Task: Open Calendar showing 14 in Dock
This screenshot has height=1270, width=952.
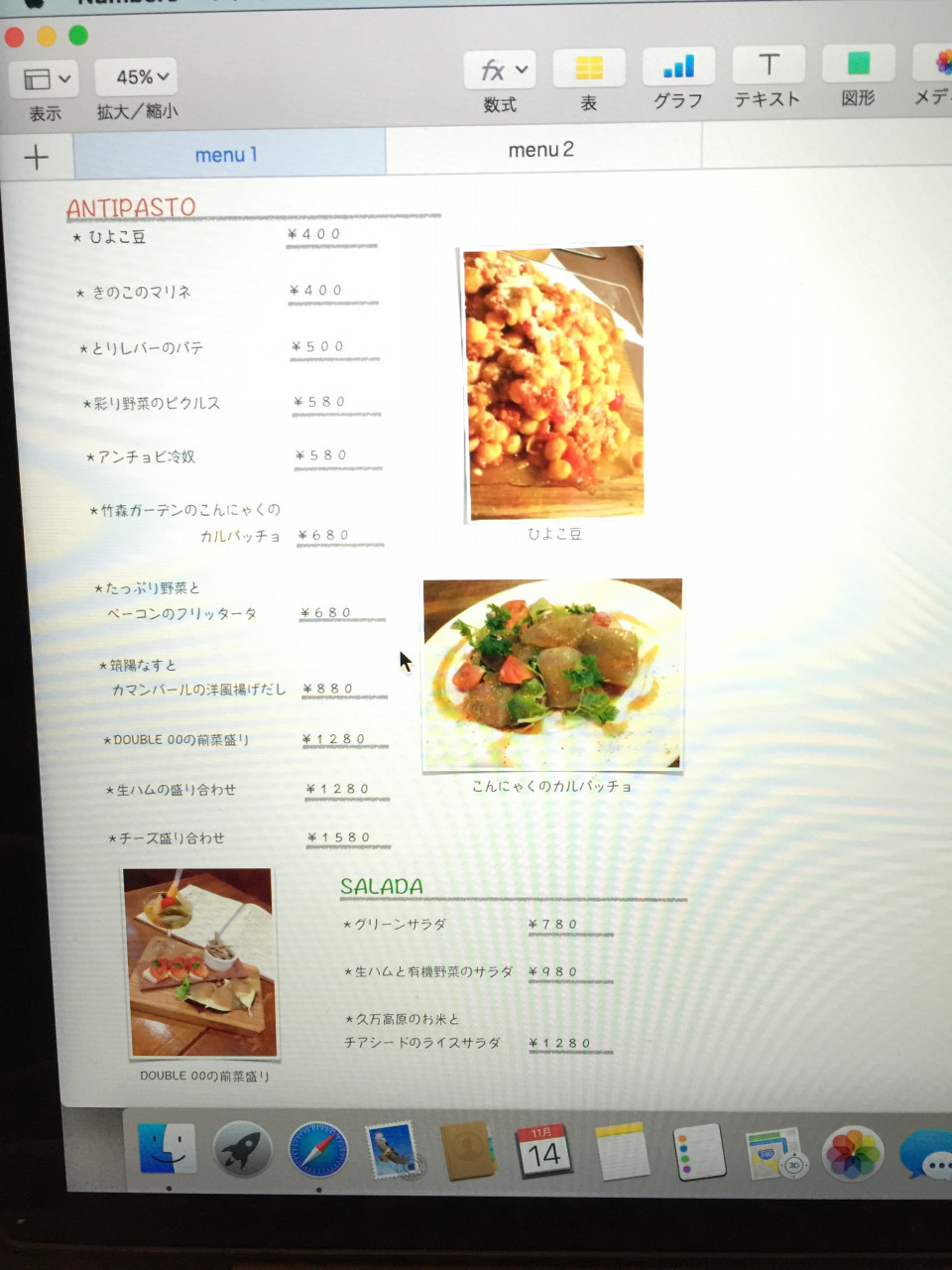Action: pos(543,1151)
